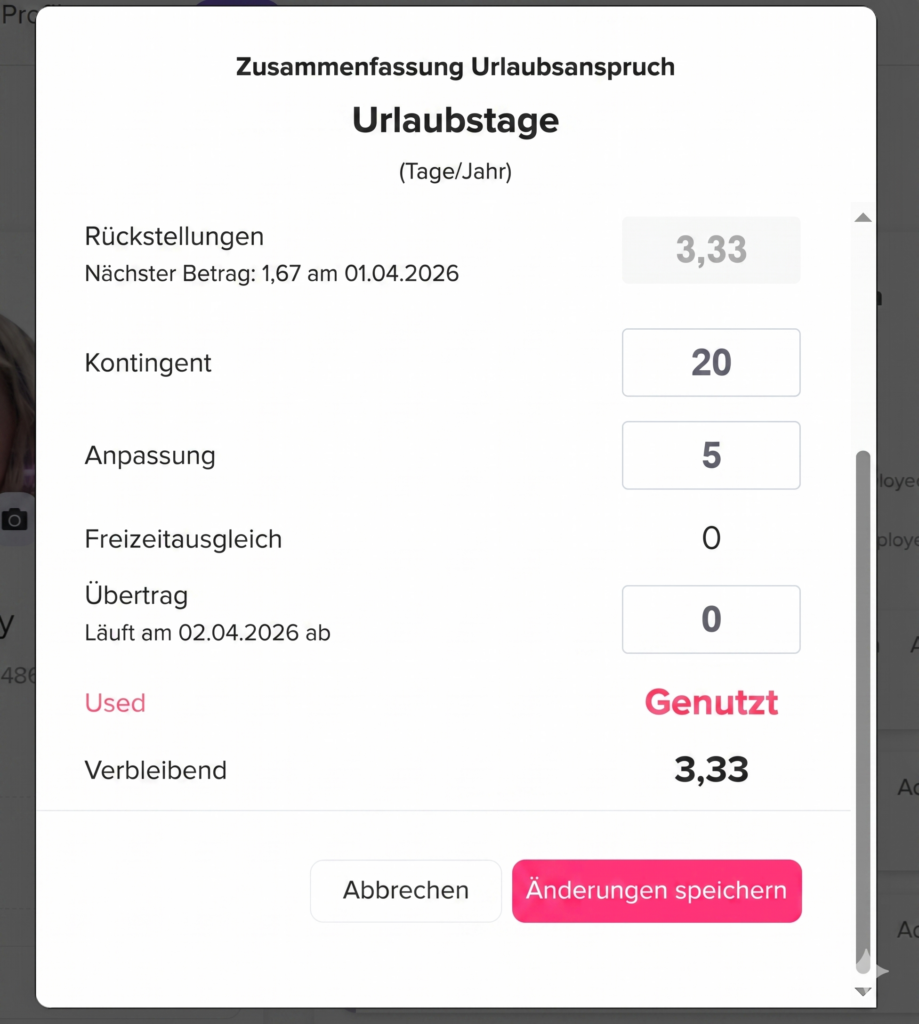Click the Verbleibend value 3,33
Screen dimensions: 919x1024
711,769
